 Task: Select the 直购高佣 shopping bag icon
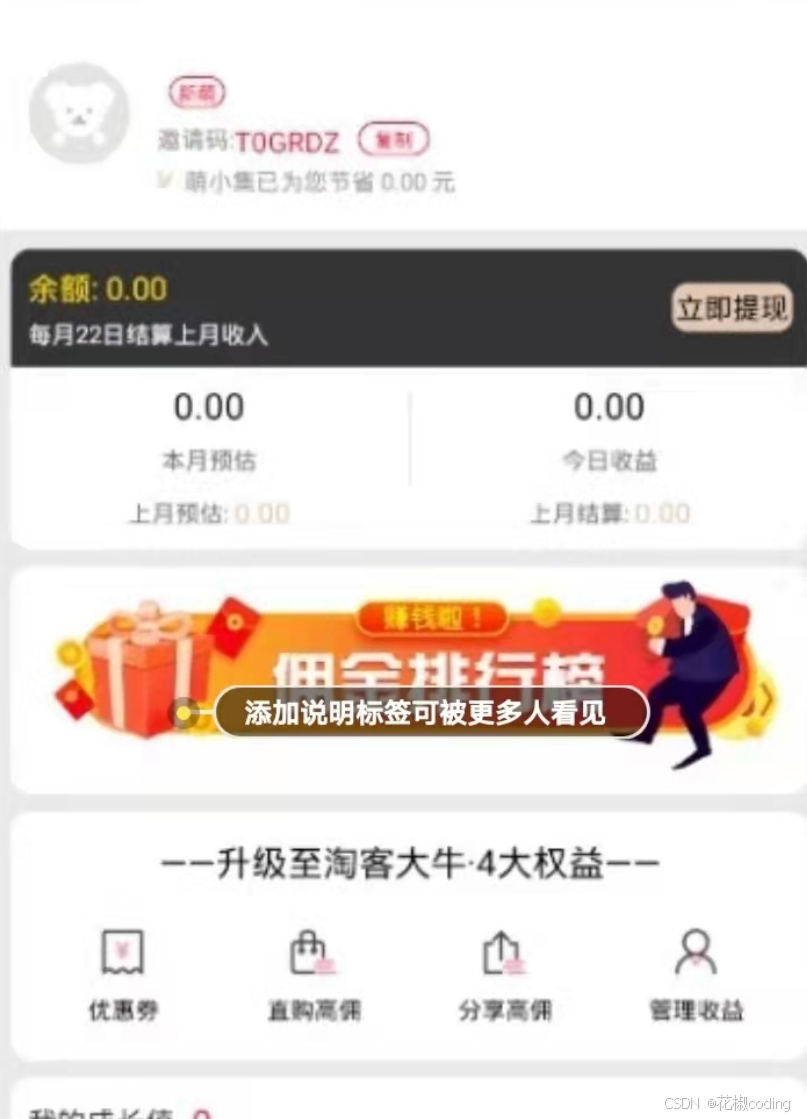point(310,950)
